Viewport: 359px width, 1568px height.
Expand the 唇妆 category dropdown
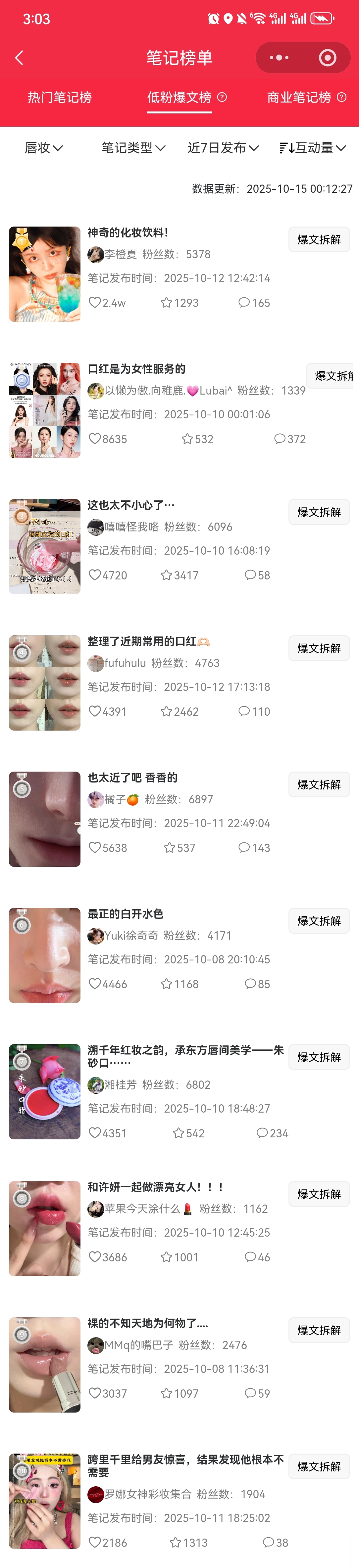coord(44,148)
